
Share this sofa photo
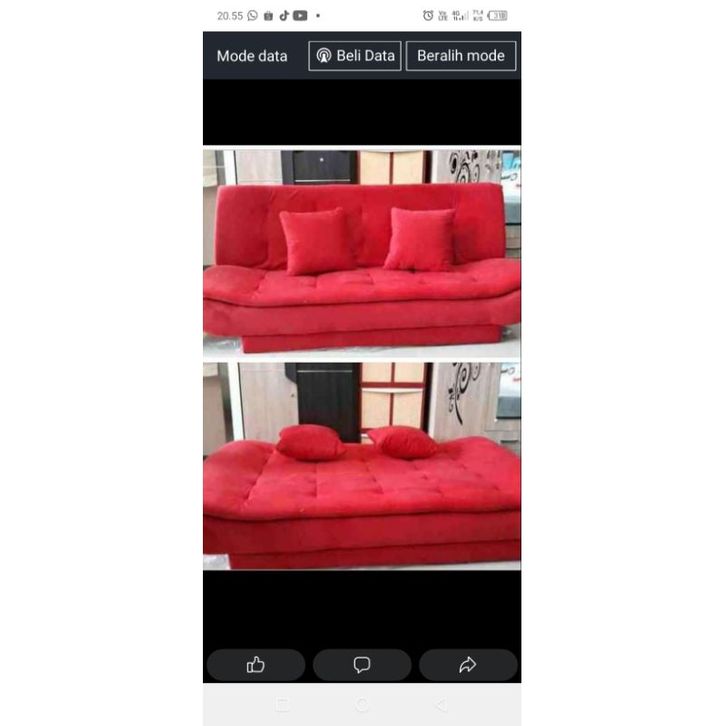click(x=468, y=665)
